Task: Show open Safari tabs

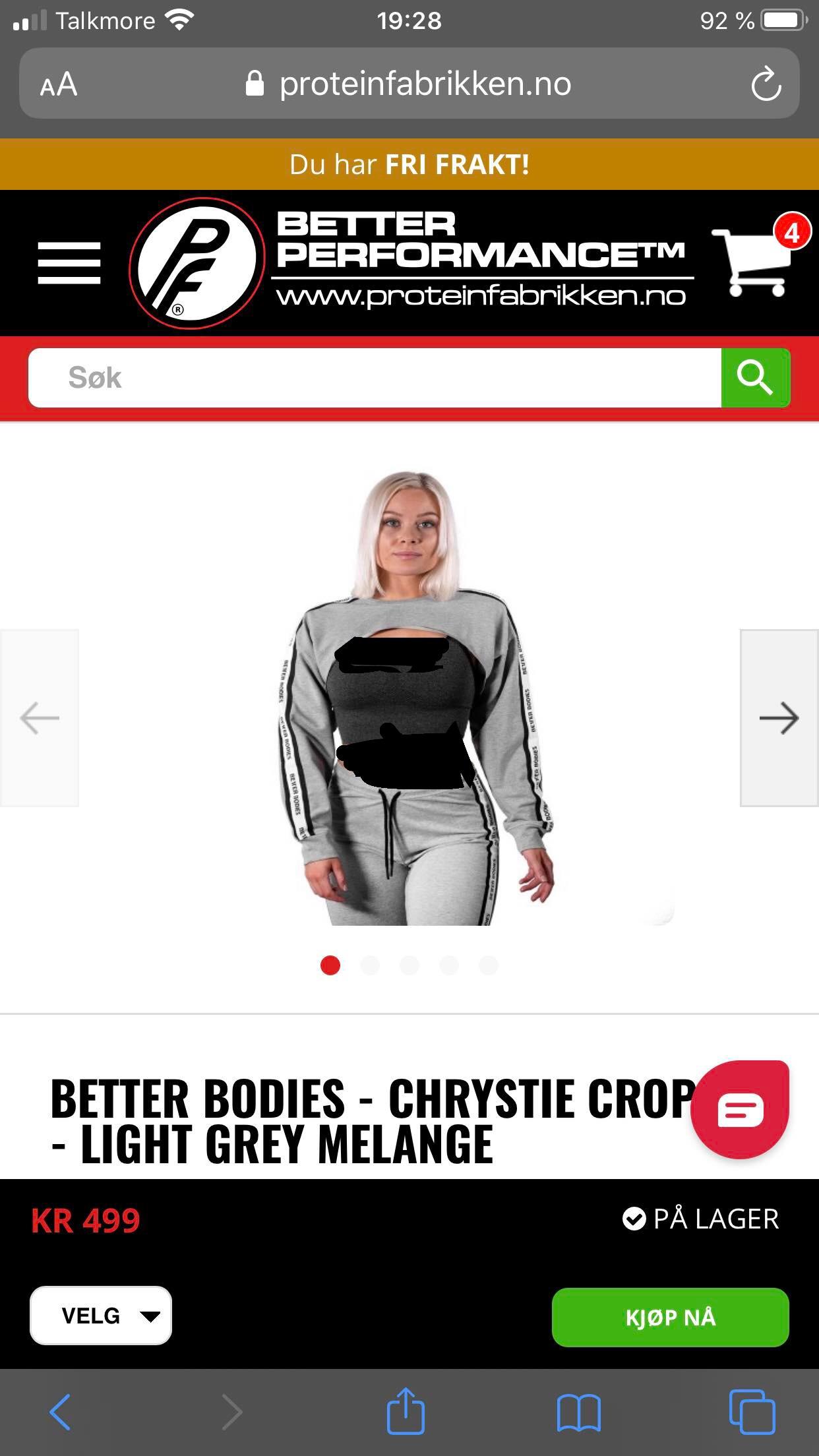Action: (x=752, y=1412)
